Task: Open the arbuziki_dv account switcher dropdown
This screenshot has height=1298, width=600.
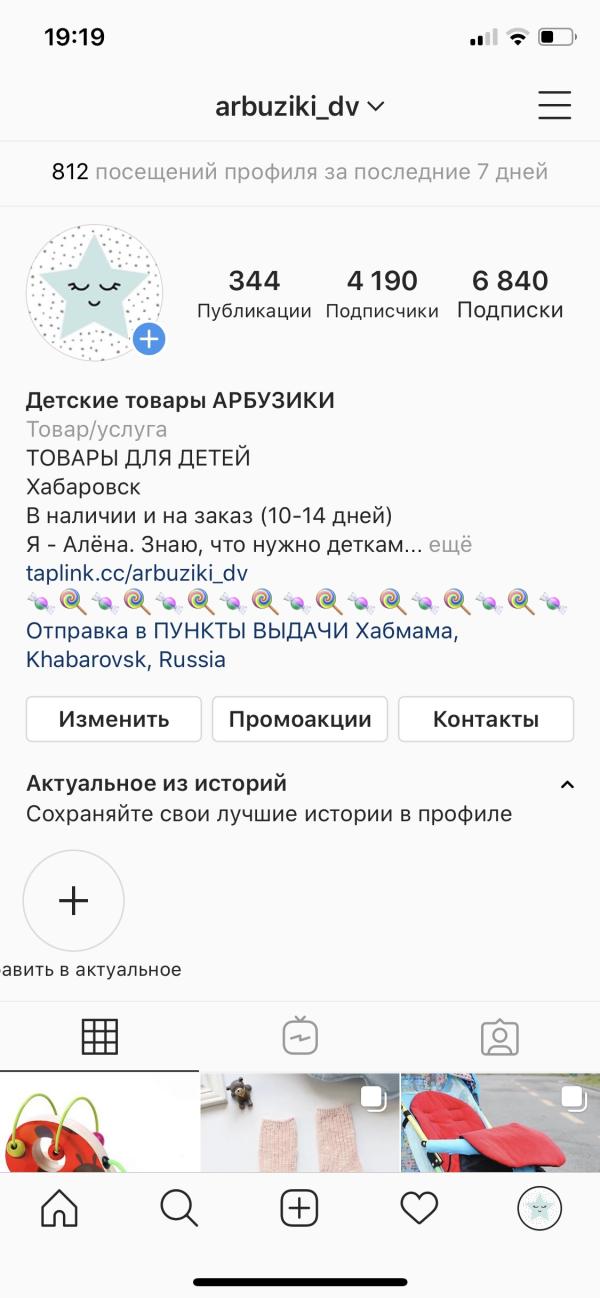Action: coord(301,107)
